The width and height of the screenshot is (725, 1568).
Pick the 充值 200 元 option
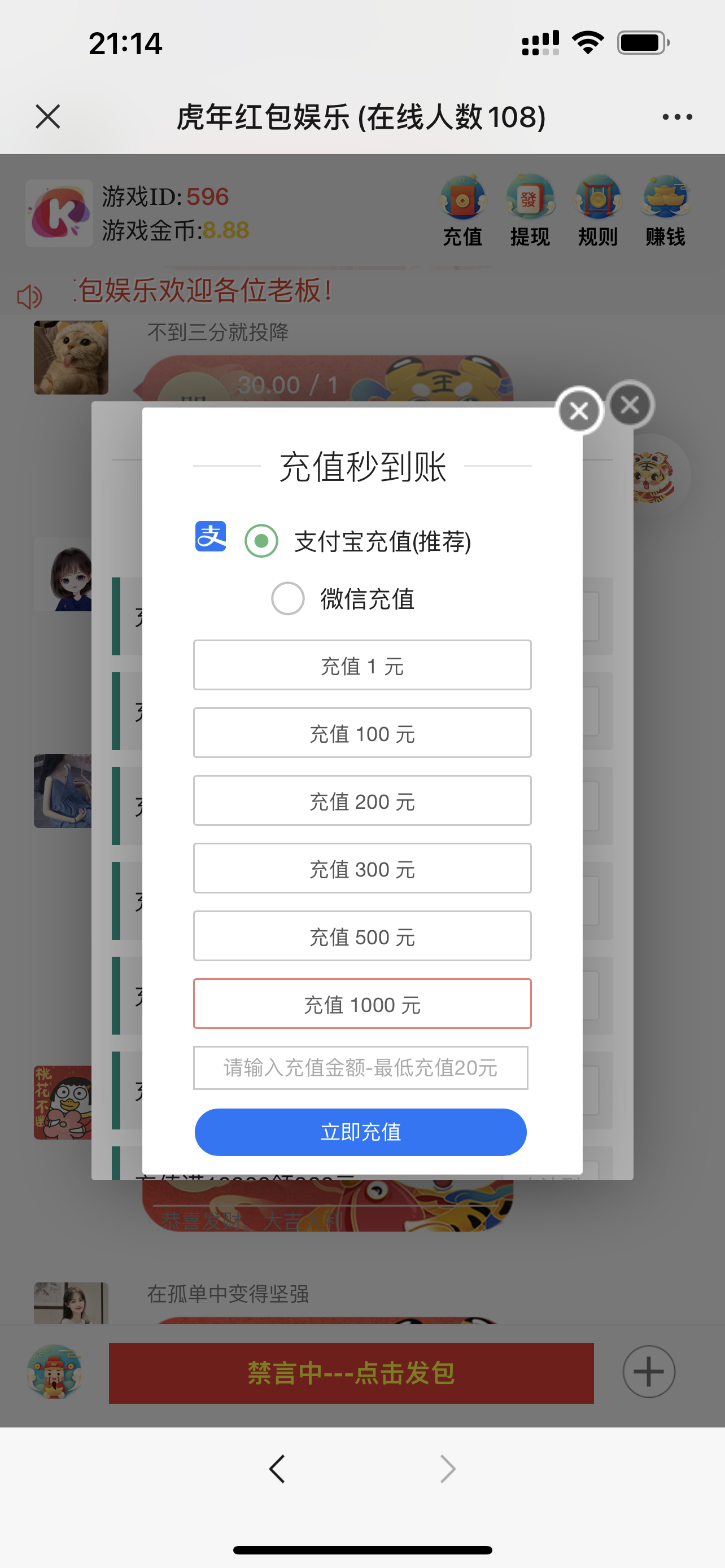coord(362,800)
